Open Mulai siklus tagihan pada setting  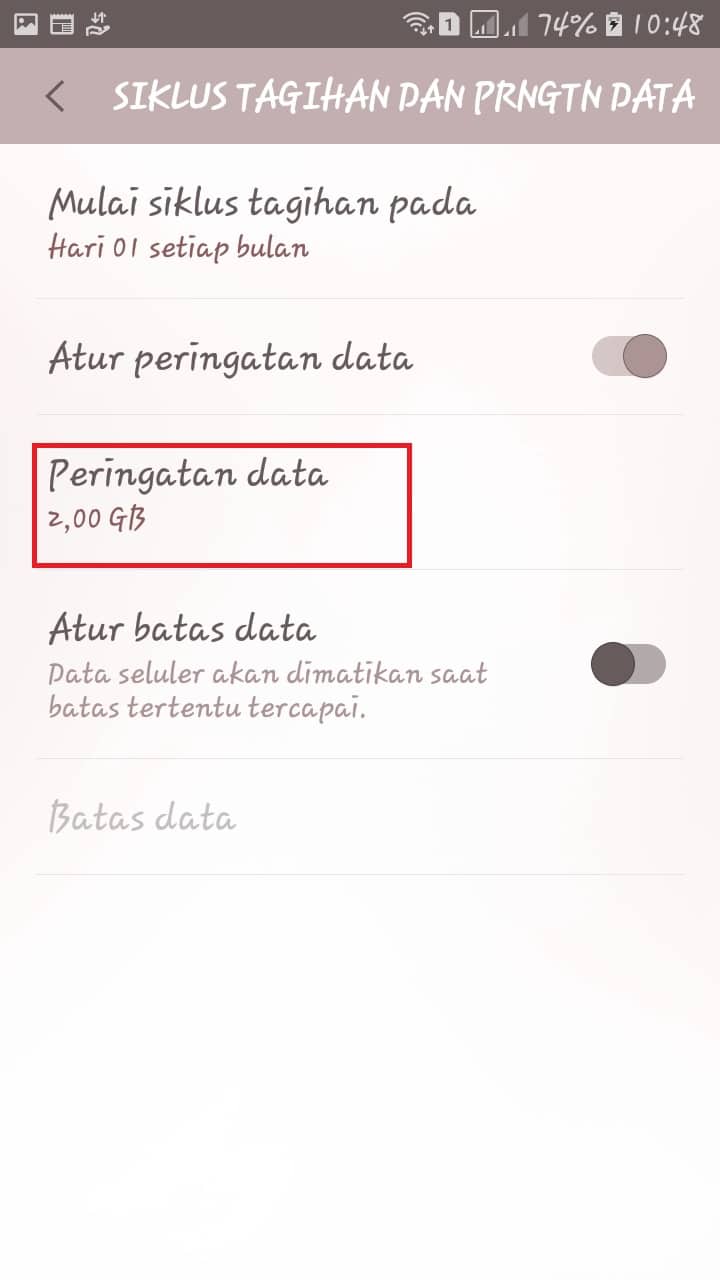coord(360,224)
